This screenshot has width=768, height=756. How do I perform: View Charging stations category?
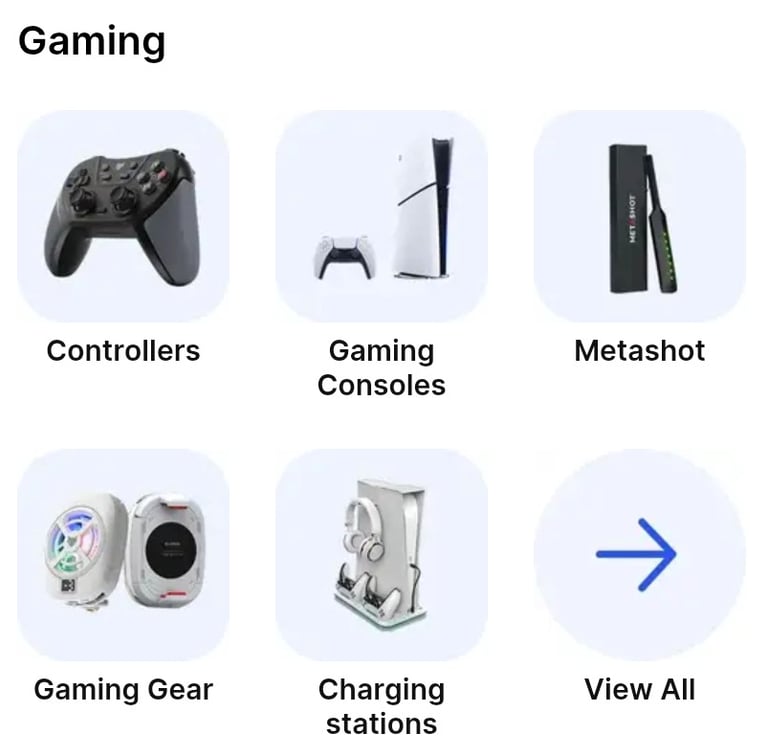tap(381, 554)
